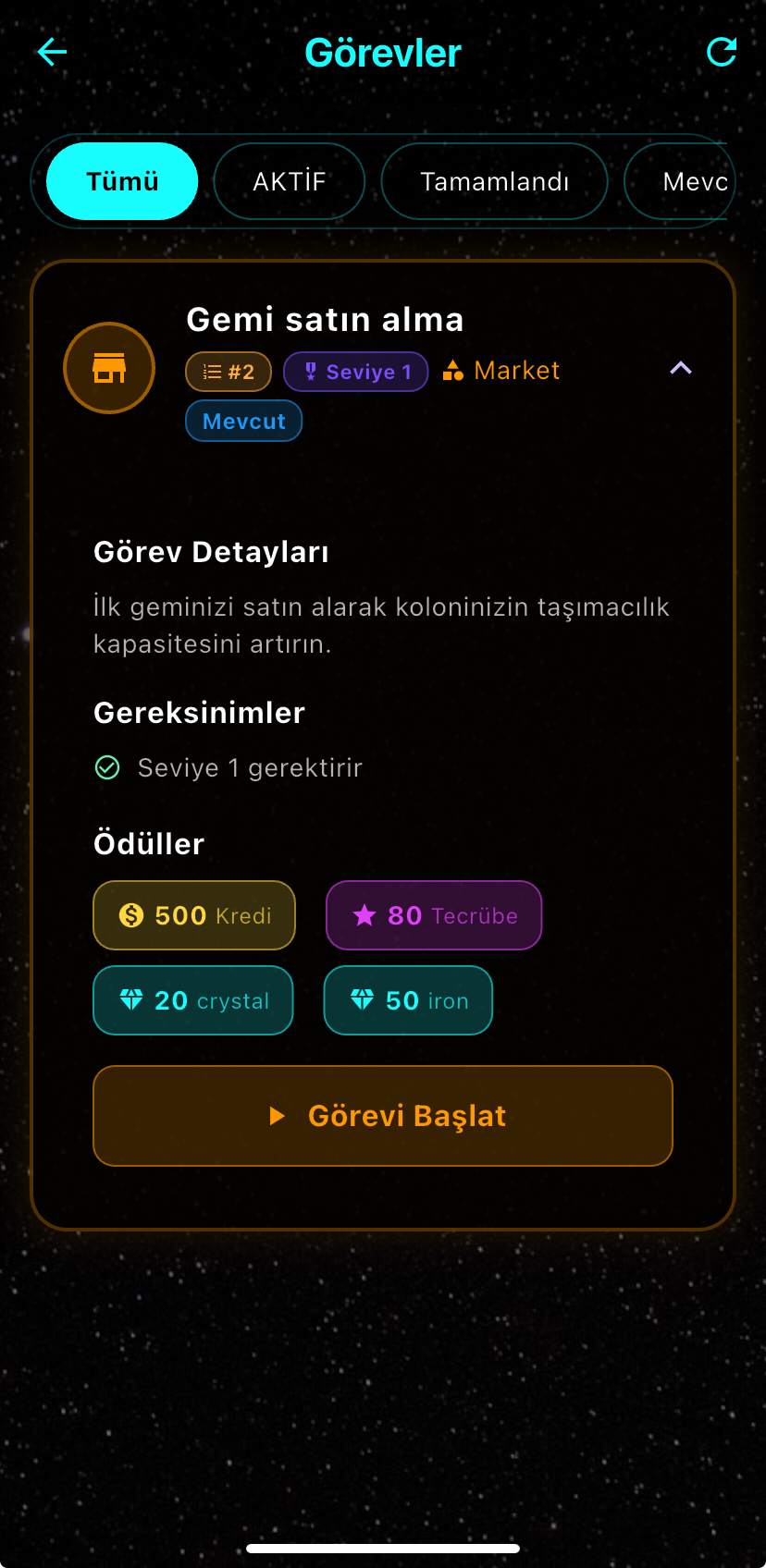Switch to the AKTİF filter tab

289,181
